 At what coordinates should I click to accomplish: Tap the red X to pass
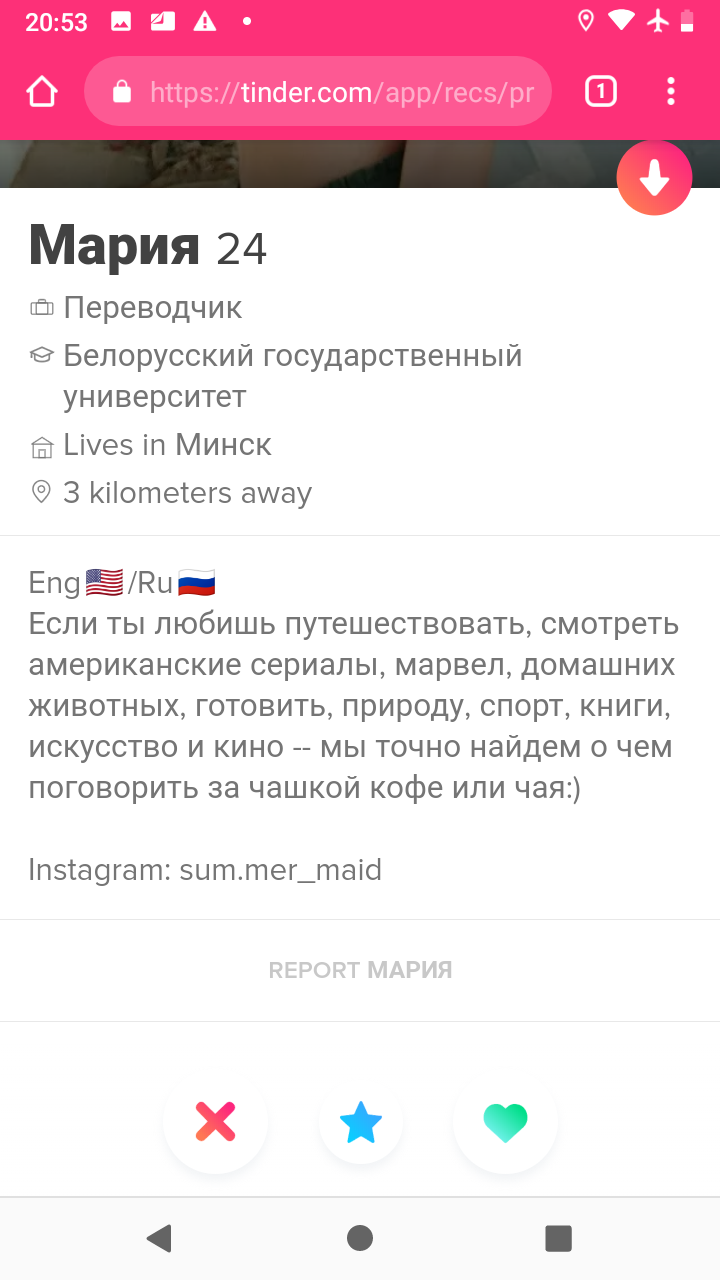point(215,1122)
